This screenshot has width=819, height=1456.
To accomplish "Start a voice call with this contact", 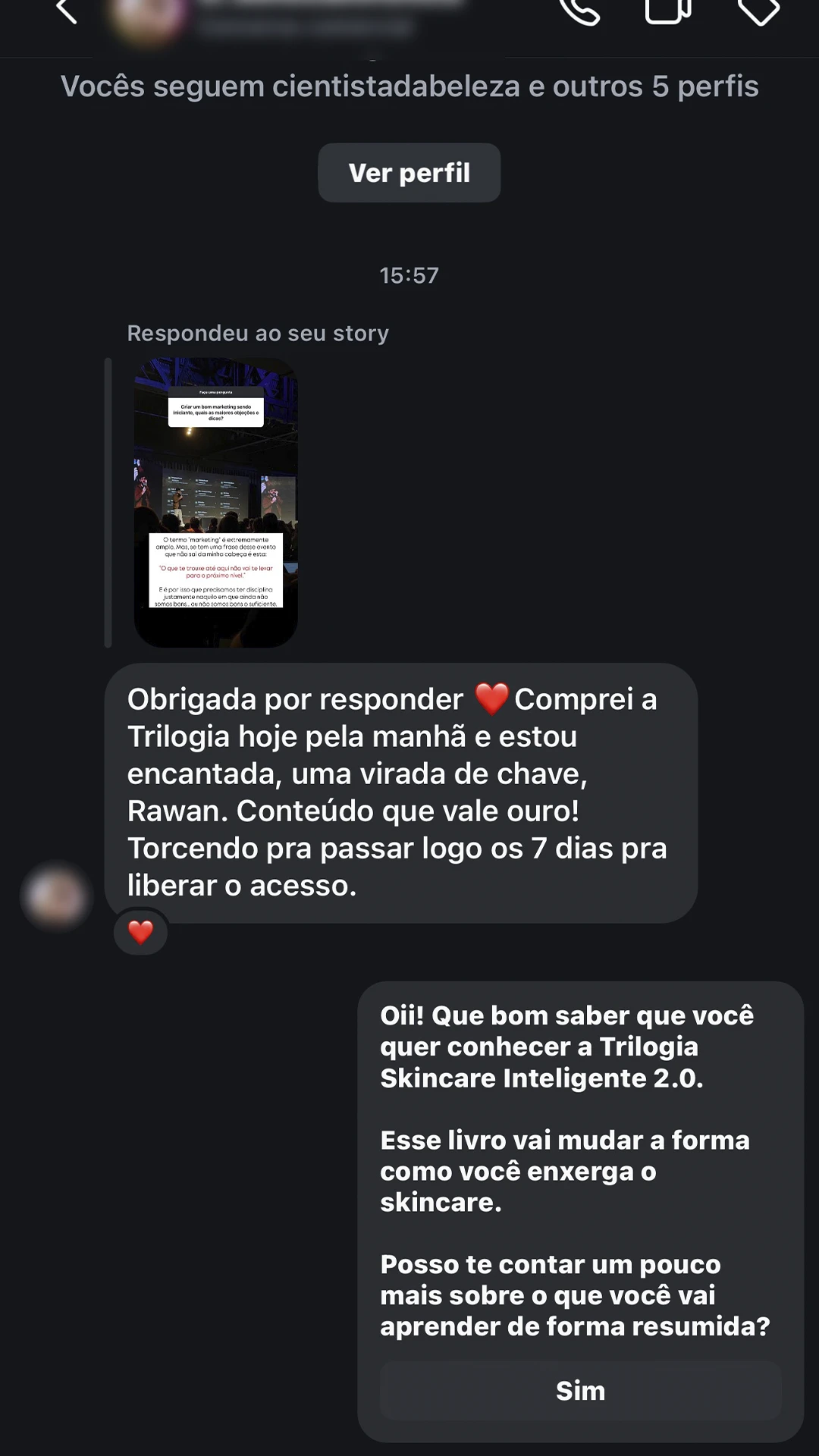I will [x=580, y=11].
